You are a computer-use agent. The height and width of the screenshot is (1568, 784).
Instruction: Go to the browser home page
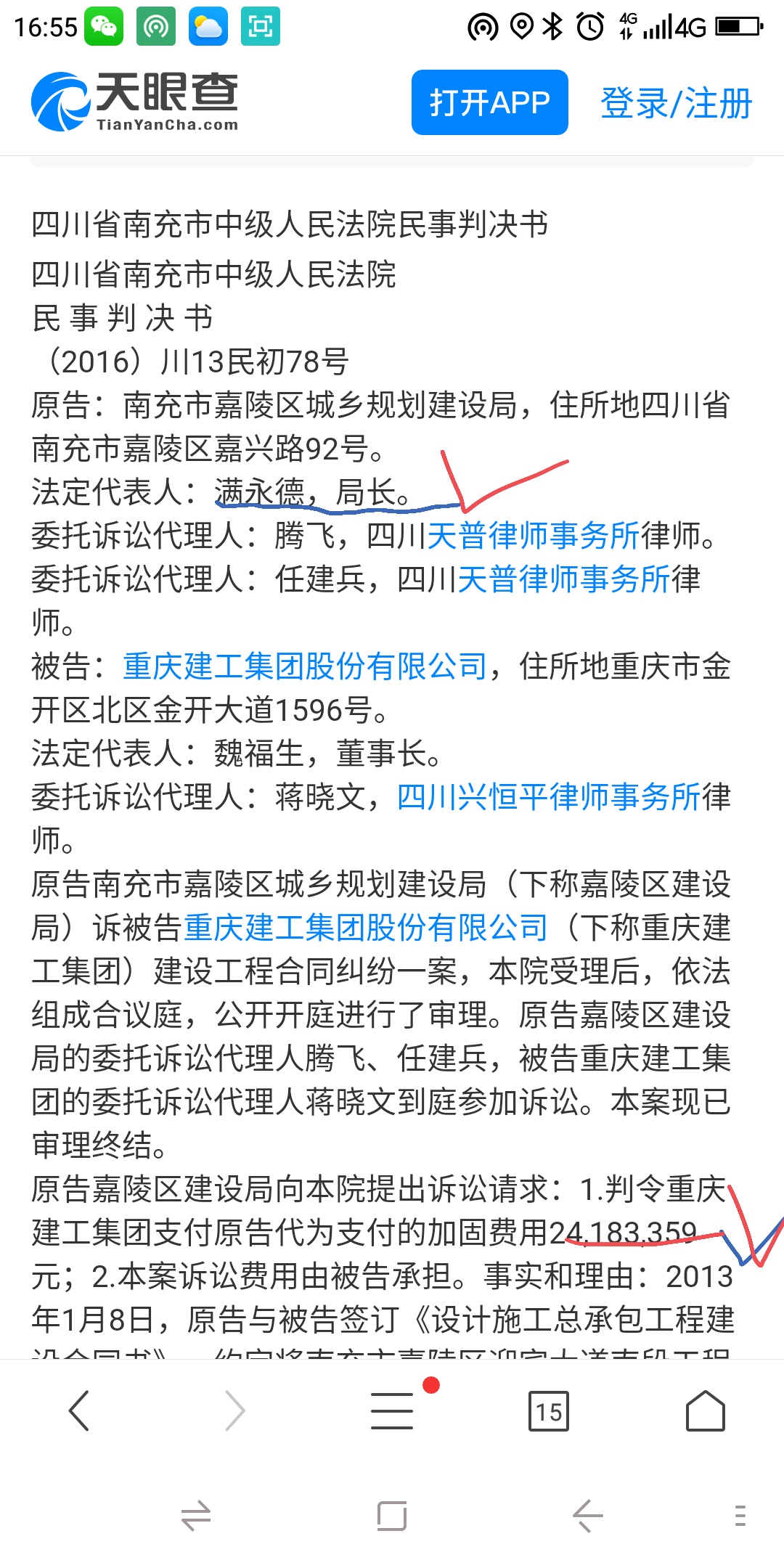pyautogui.click(x=706, y=1411)
